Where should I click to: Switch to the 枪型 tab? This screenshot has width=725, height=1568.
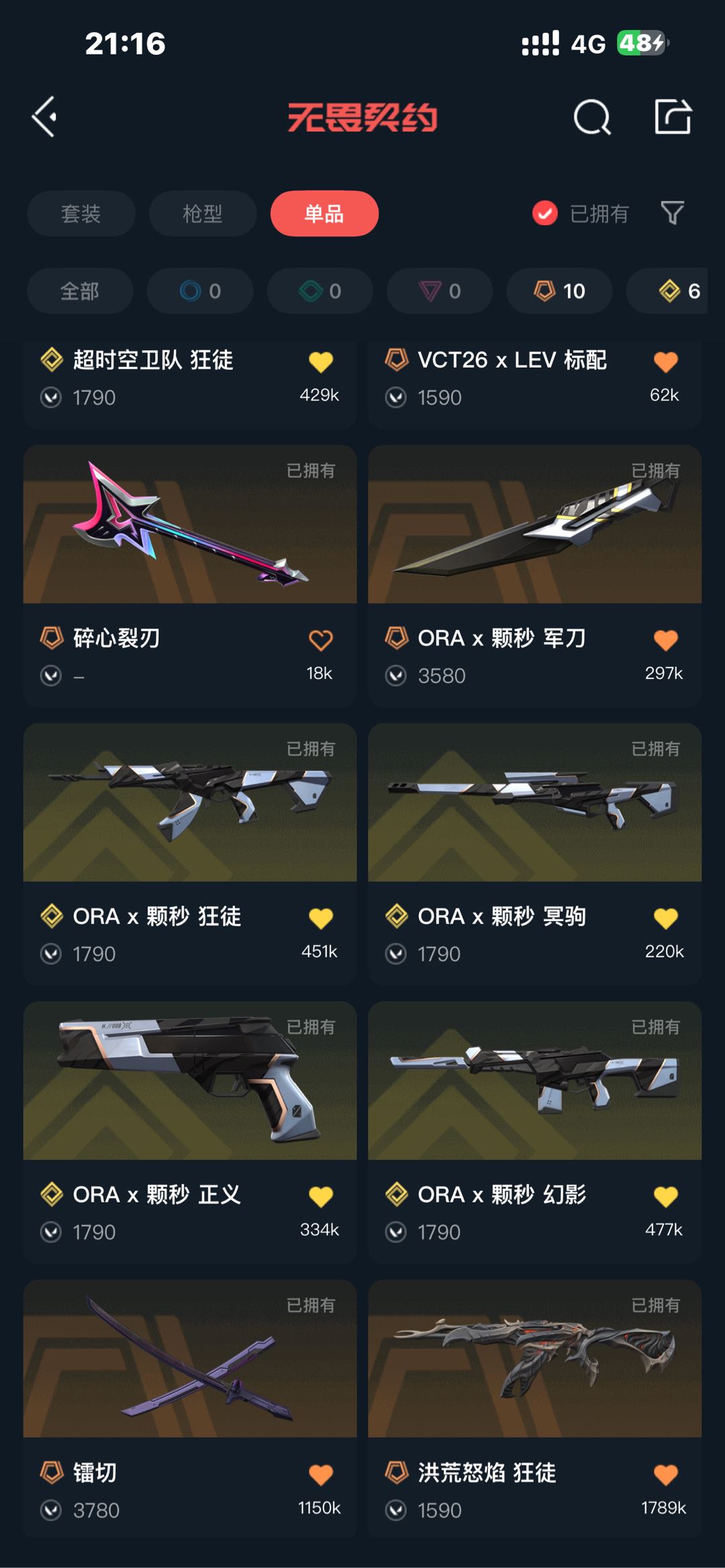(203, 213)
